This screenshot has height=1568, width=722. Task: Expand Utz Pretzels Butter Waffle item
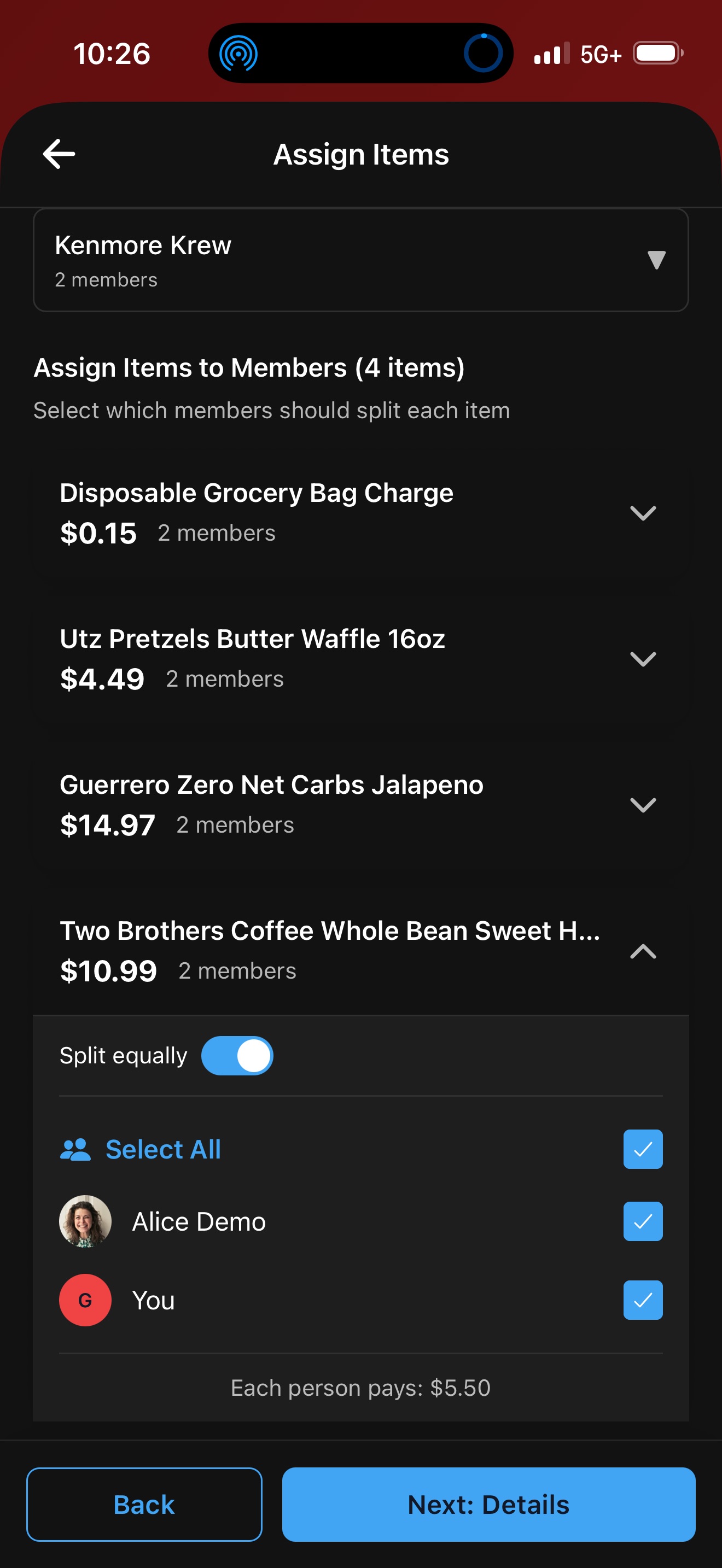point(642,659)
